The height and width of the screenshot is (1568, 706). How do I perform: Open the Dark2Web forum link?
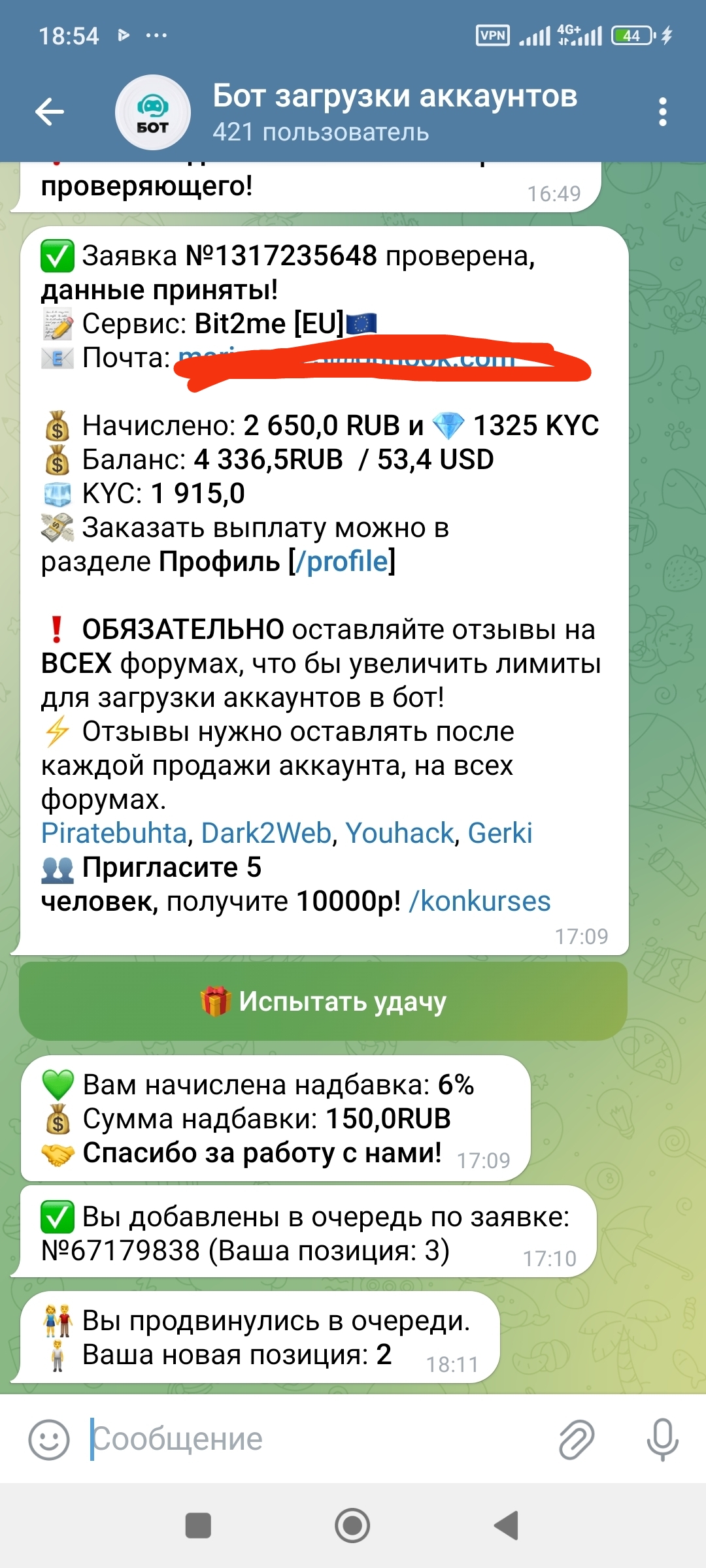pos(266,834)
